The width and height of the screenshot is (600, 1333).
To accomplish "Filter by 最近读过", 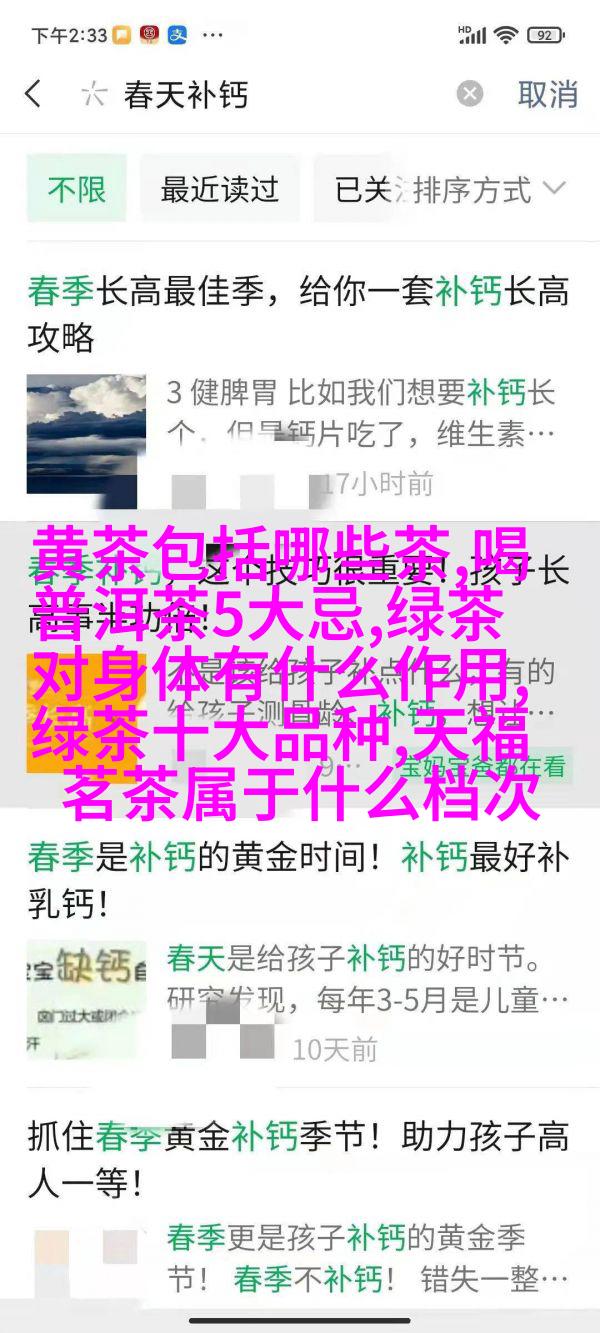I will pyautogui.click(x=219, y=189).
